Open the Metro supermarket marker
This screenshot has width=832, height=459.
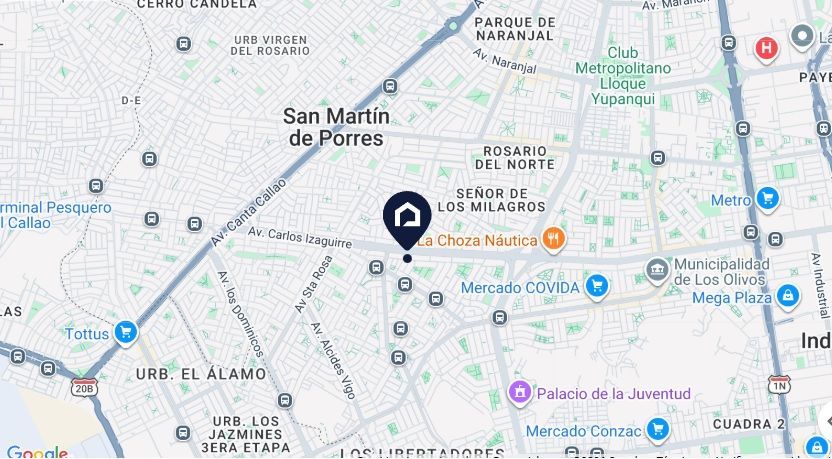click(767, 200)
